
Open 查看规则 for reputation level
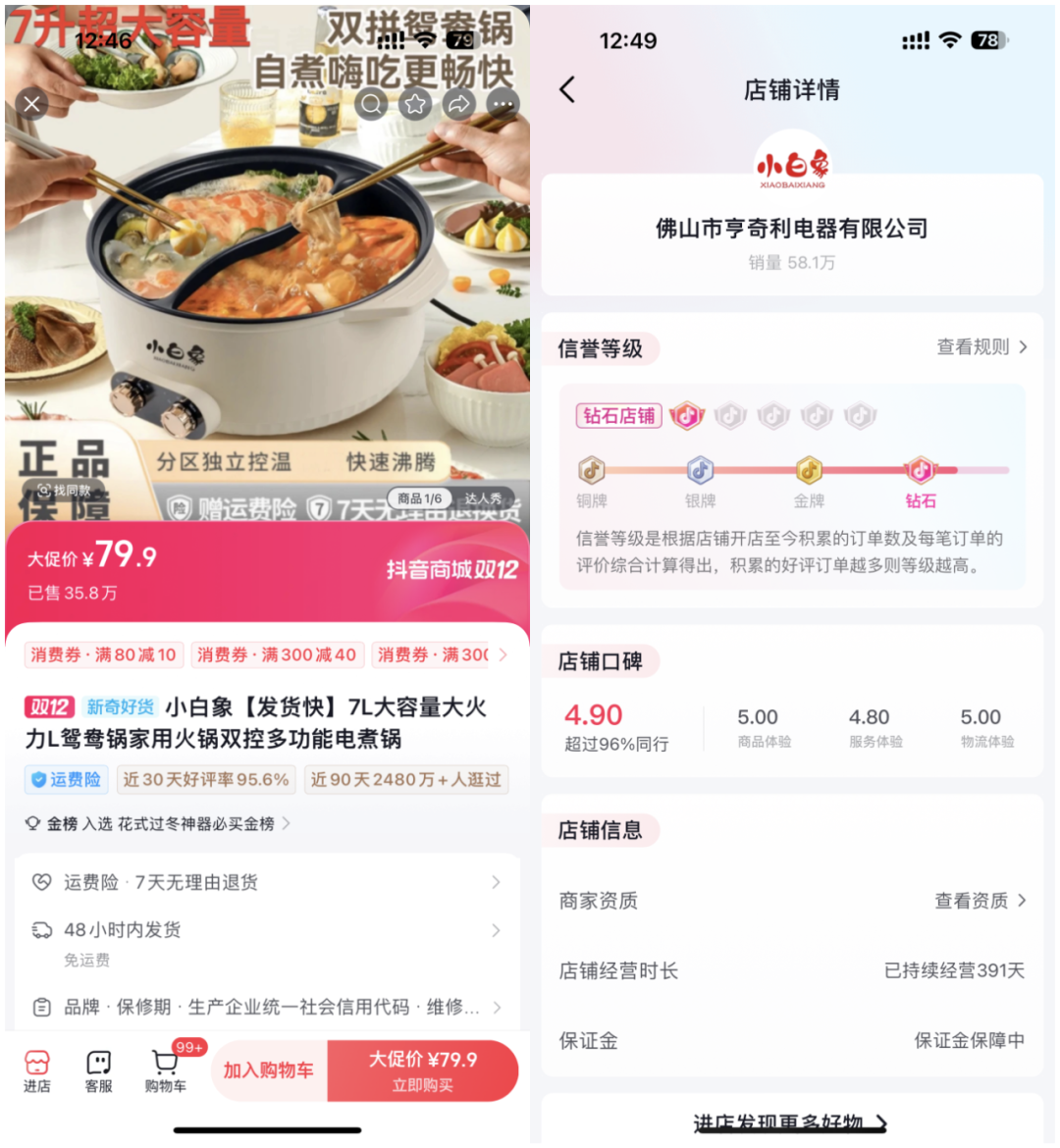coord(981,347)
